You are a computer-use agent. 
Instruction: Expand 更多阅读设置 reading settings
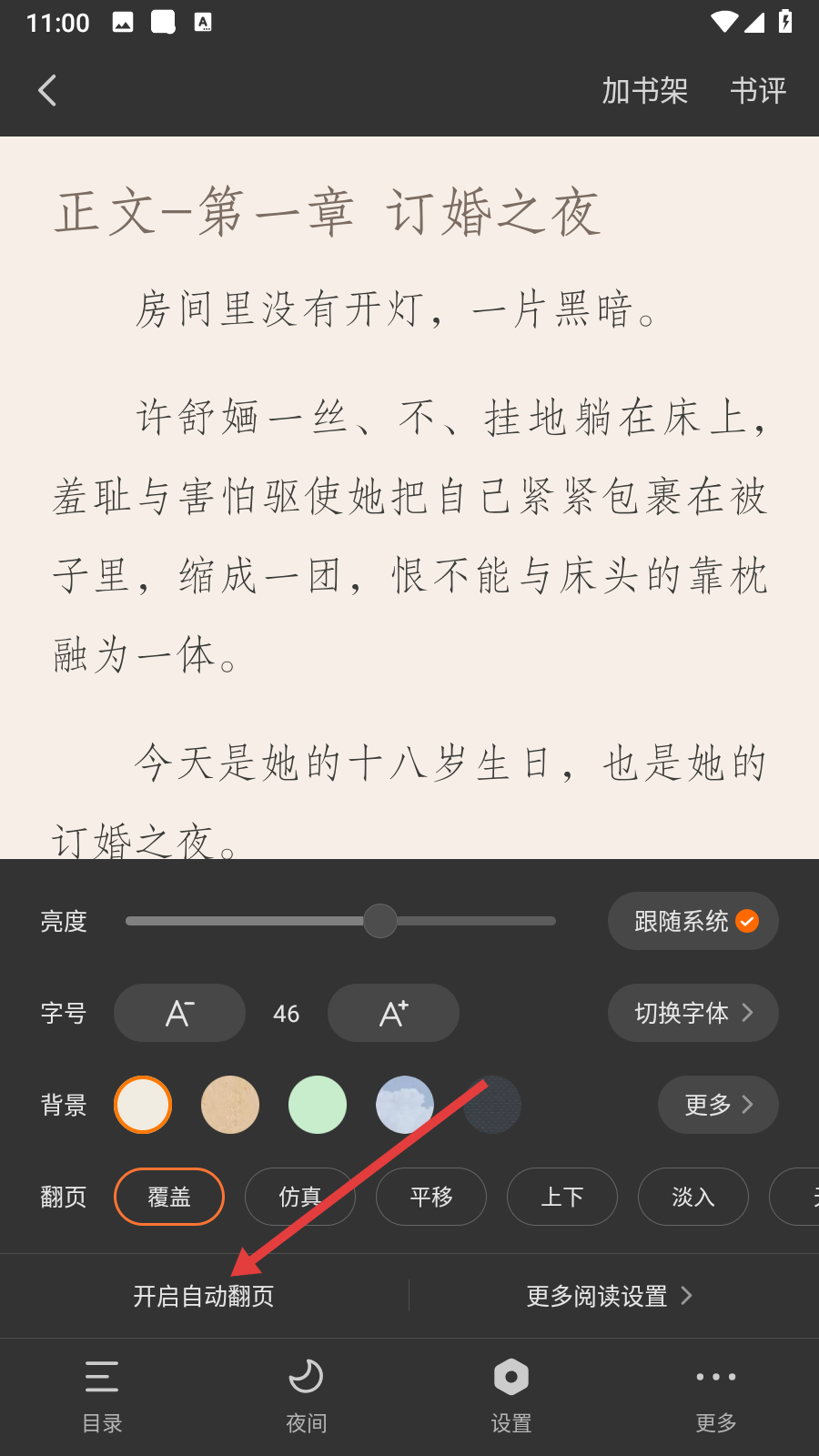(608, 1296)
